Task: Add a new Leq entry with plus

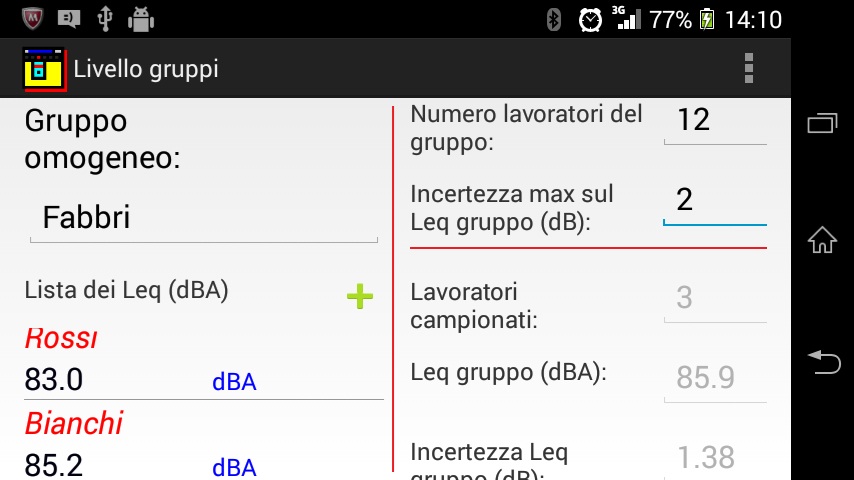Action: tap(359, 296)
